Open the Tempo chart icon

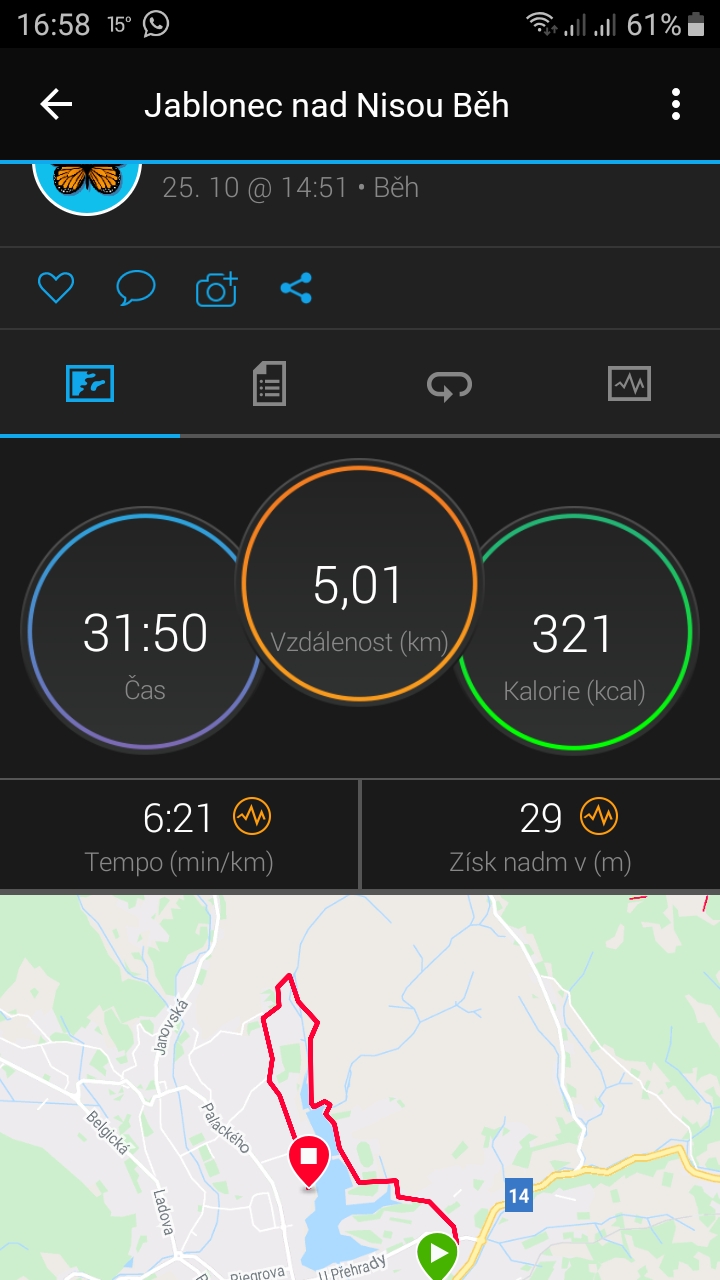click(x=251, y=817)
